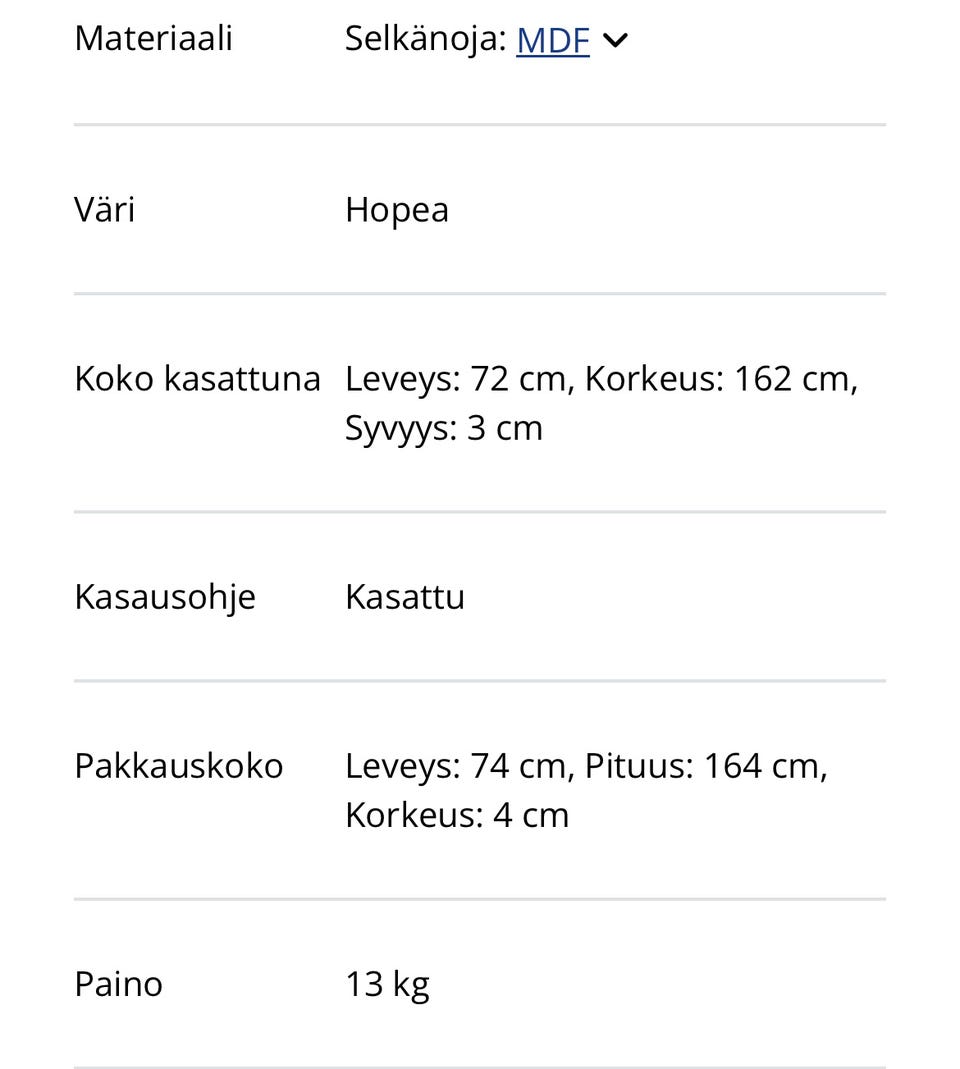Click the Väri specification row
Viewport: 960px width, 1069px height.
pyautogui.click(x=104, y=209)
